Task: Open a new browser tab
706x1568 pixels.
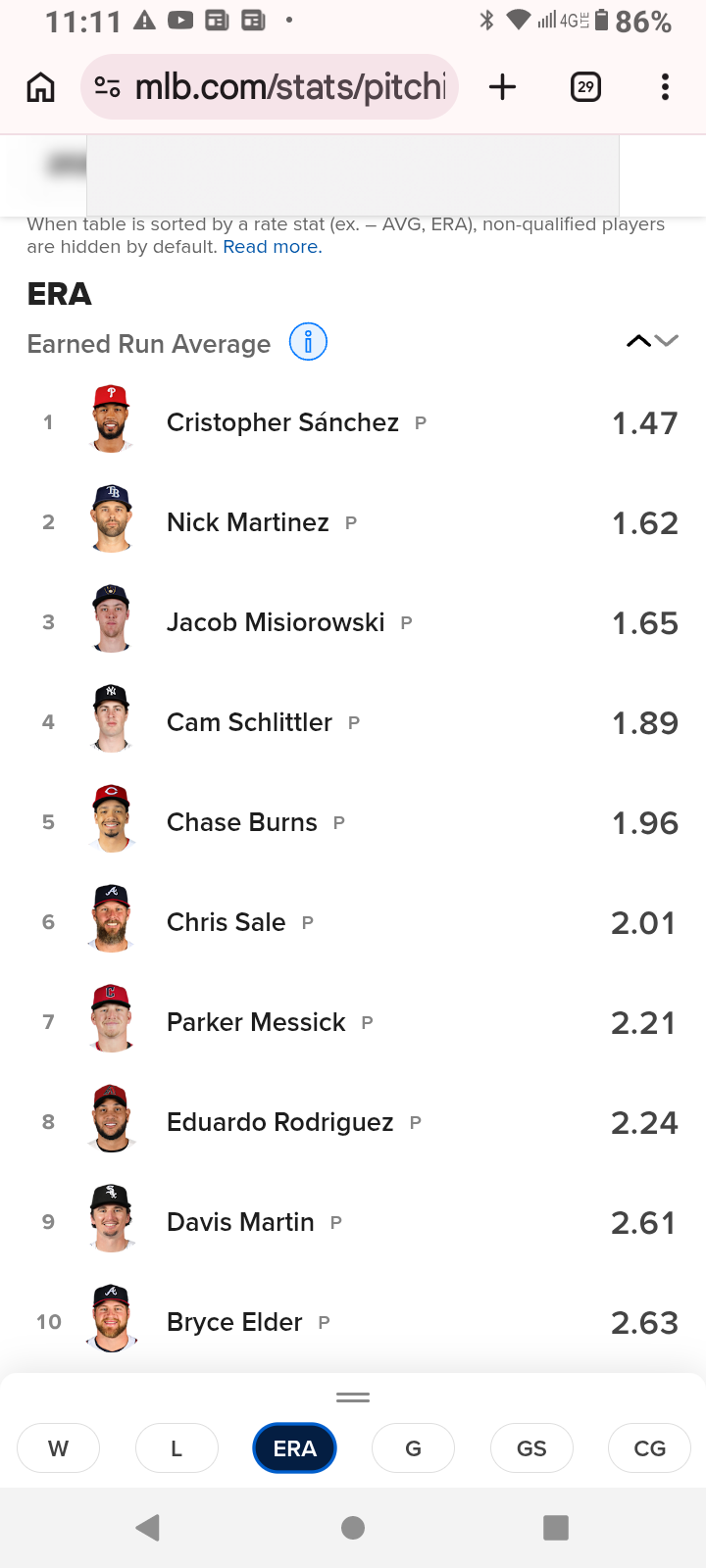Action: coord(502,87)
